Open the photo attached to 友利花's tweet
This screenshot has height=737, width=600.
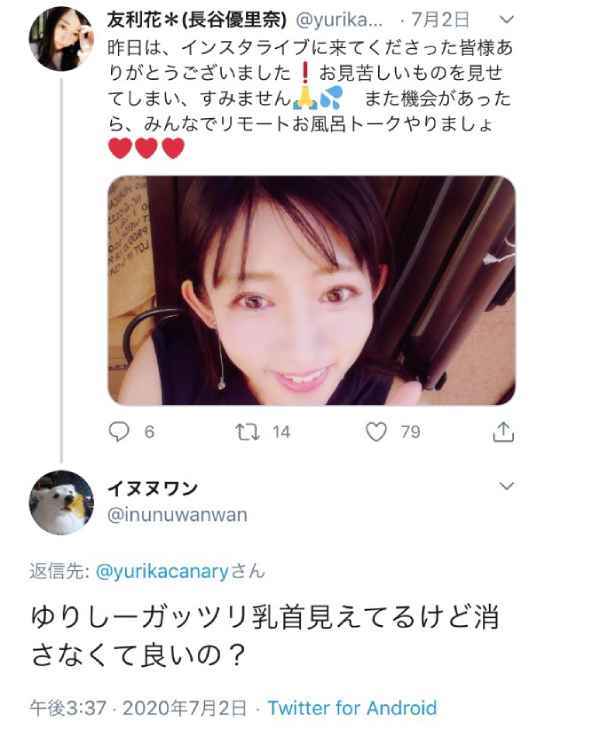pyautogui.click(x=311, y=290)
